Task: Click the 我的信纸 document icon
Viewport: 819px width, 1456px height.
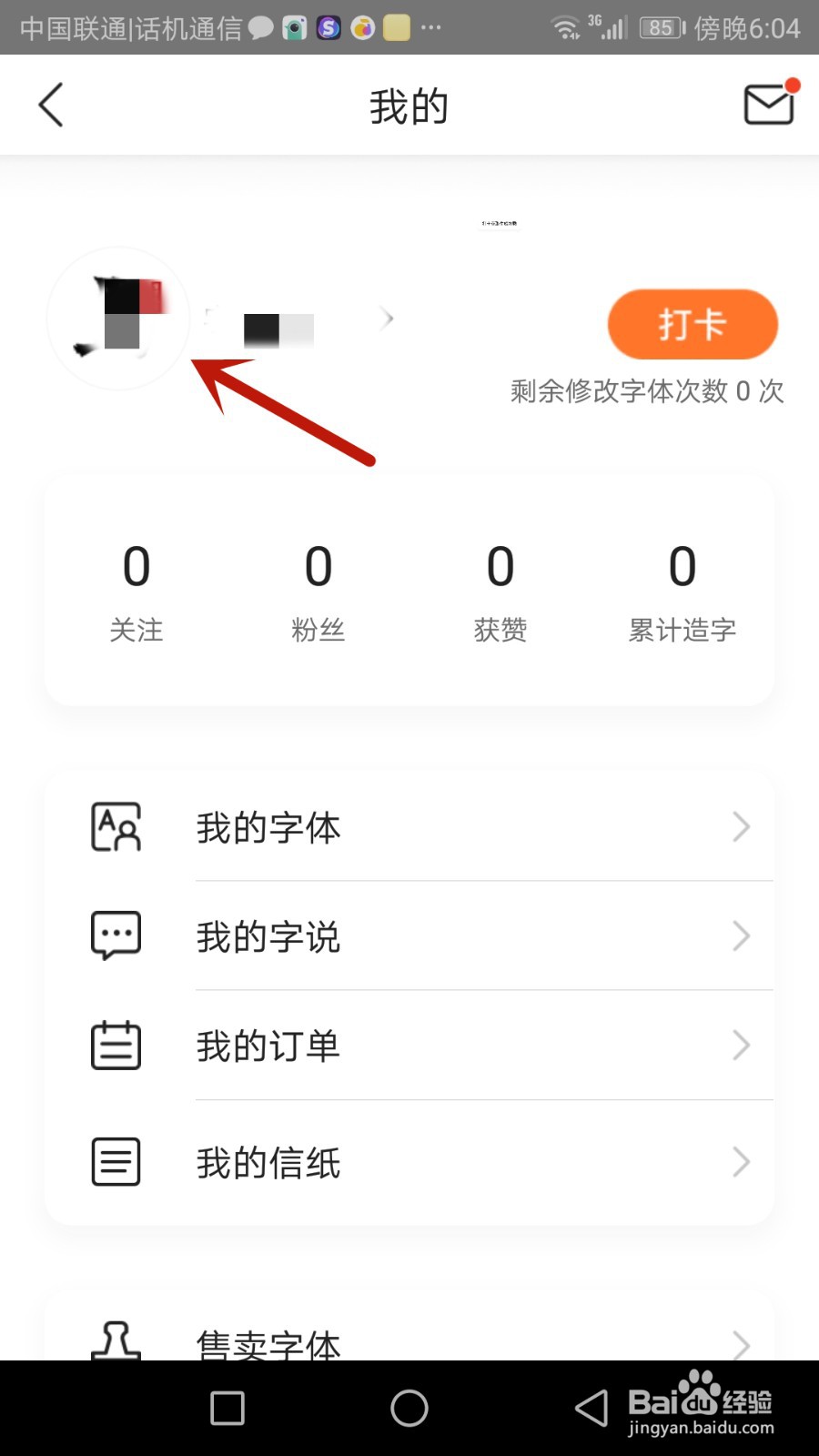Action: pyautogui.click(x=115, y=1161)
